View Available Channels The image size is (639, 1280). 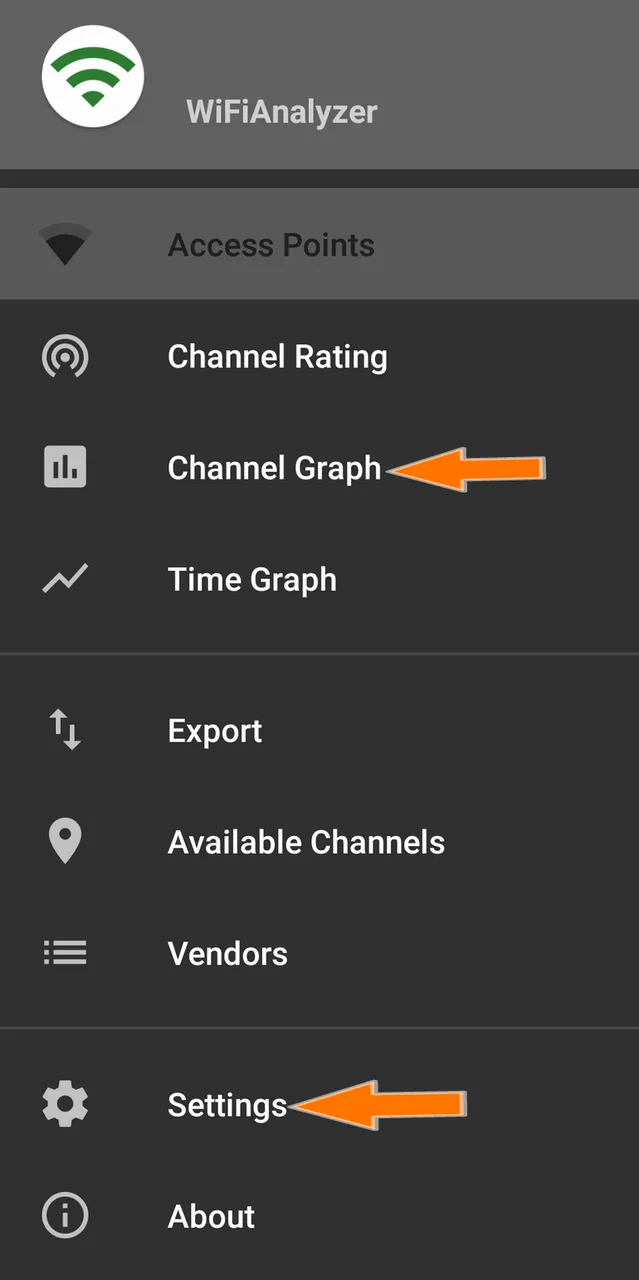[x=319, y=842]
